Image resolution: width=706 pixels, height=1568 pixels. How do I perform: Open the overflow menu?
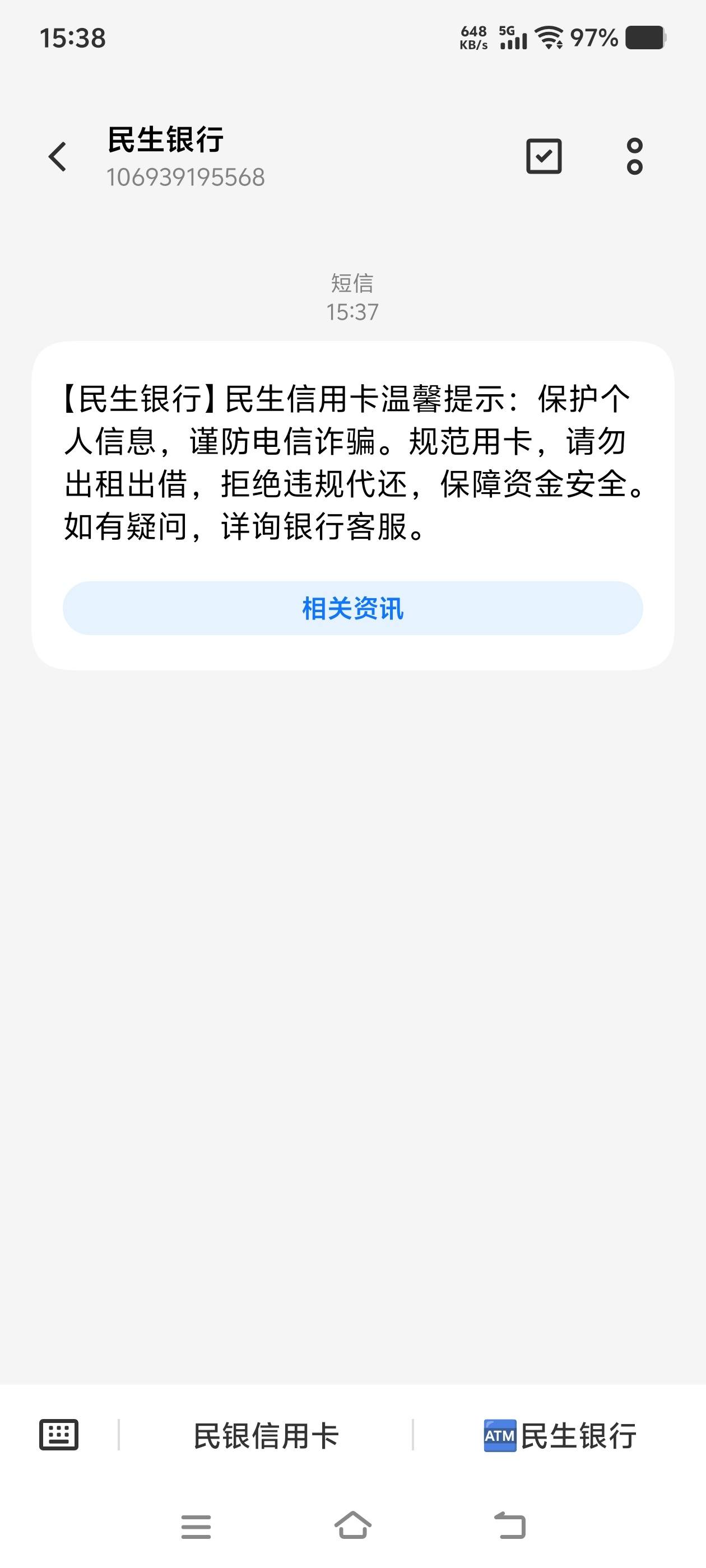634,156
